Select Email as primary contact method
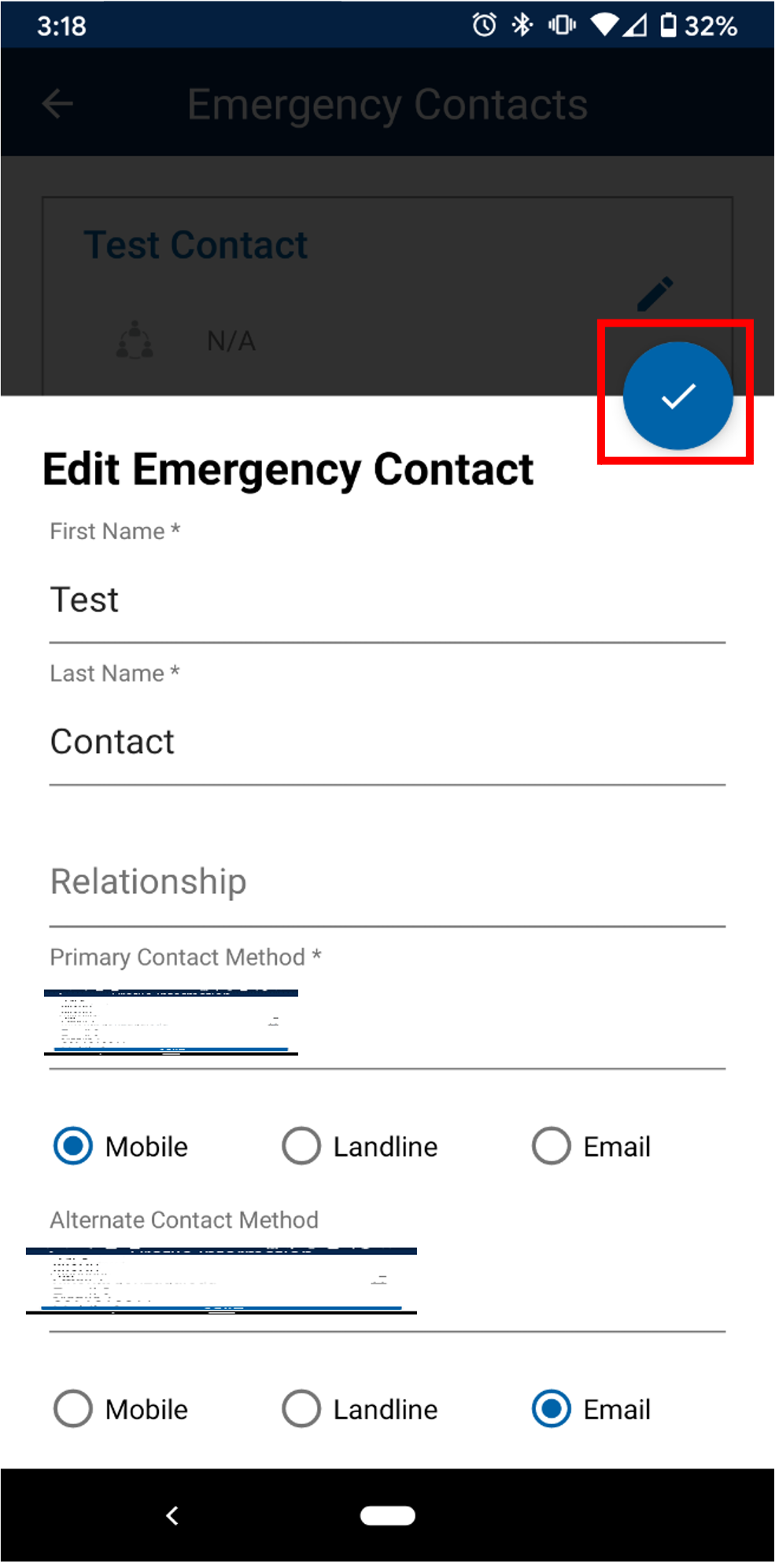 point(552,1146)
